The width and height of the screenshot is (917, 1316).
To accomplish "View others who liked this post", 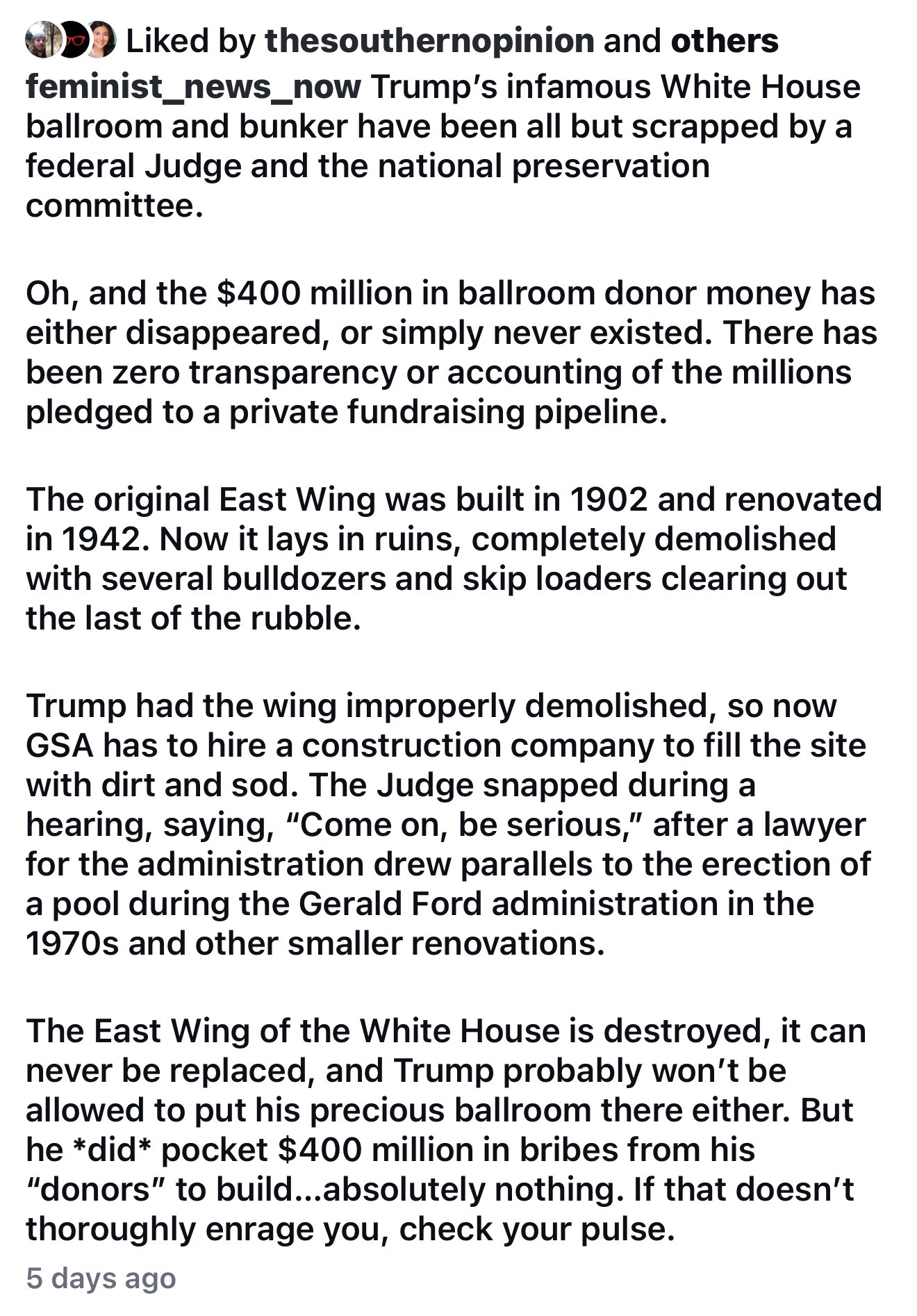I will [724, 42].
